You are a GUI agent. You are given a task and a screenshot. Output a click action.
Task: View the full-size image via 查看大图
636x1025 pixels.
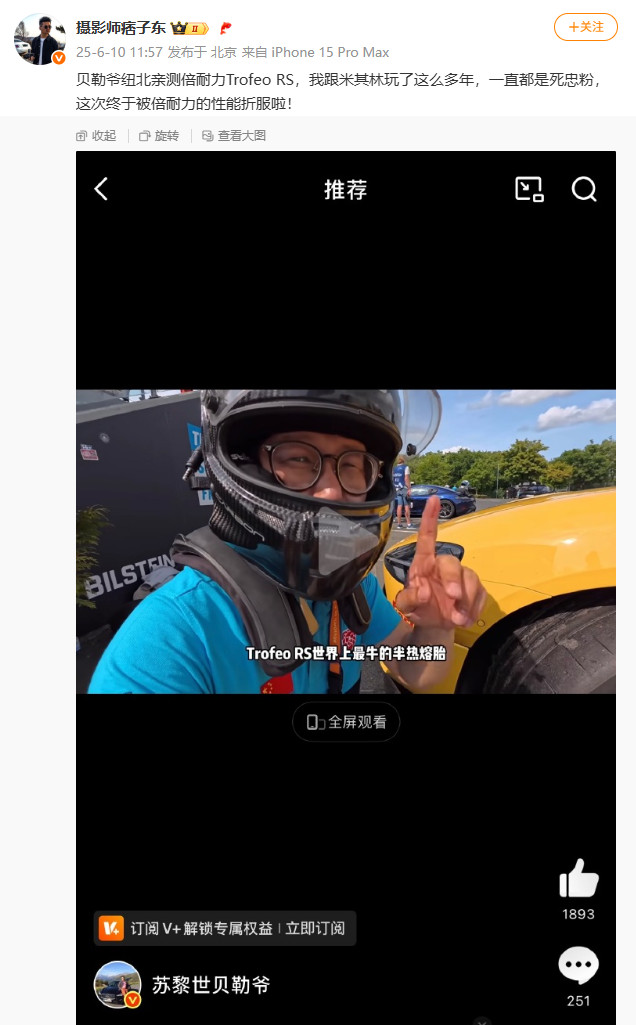[x=234, y=136]
